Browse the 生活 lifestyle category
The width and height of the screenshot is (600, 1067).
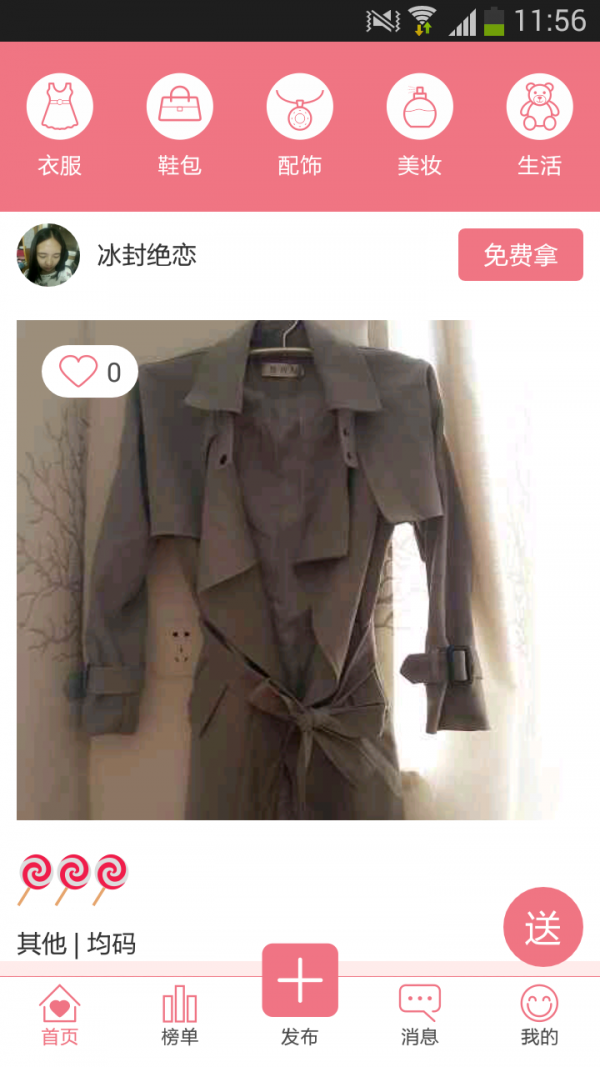coord(540,125)
